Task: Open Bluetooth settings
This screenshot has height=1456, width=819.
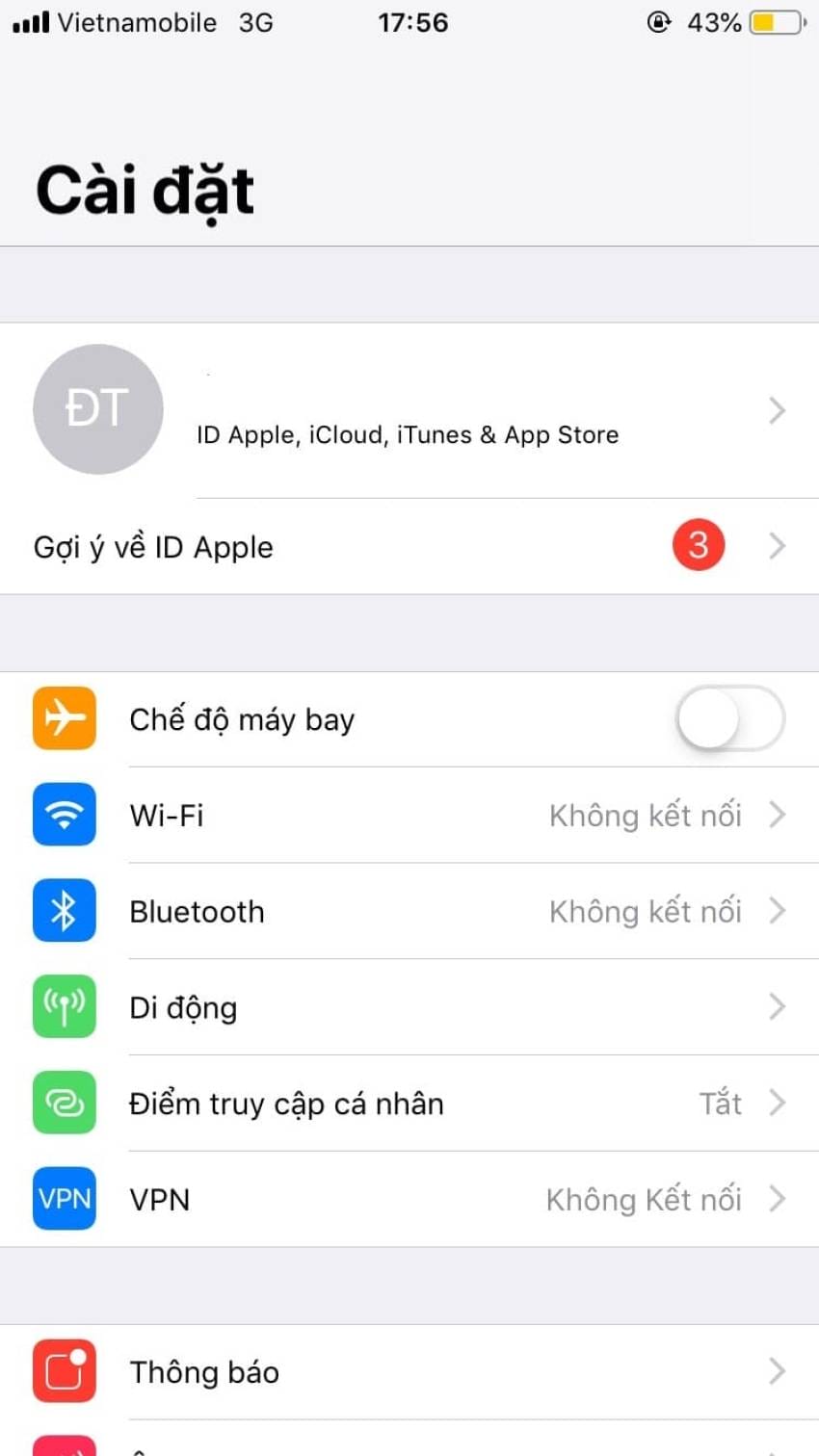Action: [409, 912]
